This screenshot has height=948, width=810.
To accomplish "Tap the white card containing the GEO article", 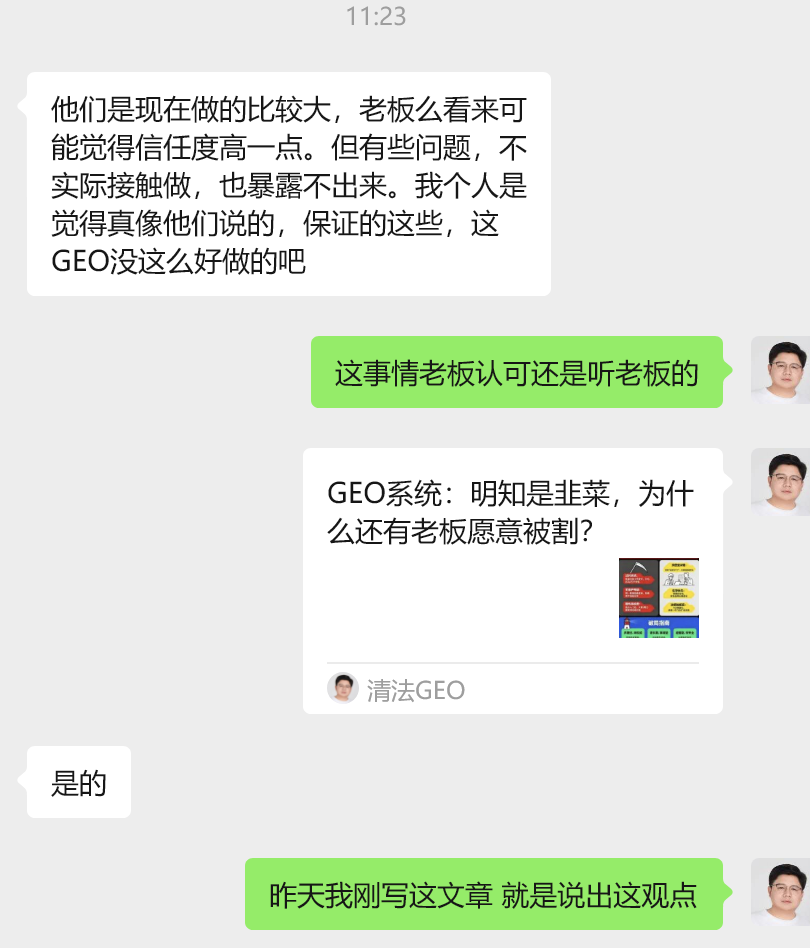I will (510, 580).
